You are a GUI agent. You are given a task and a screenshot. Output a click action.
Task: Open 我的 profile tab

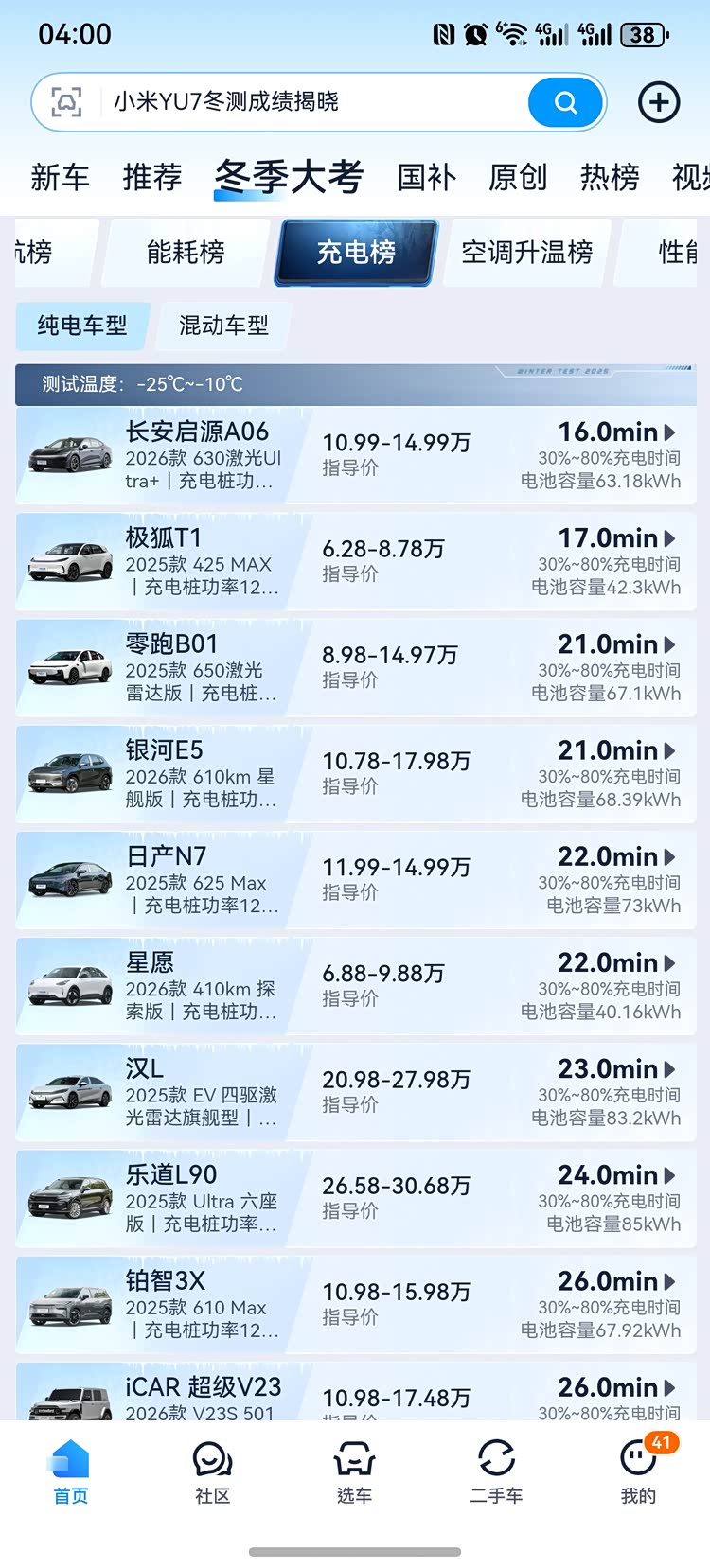click(638, 1472)
